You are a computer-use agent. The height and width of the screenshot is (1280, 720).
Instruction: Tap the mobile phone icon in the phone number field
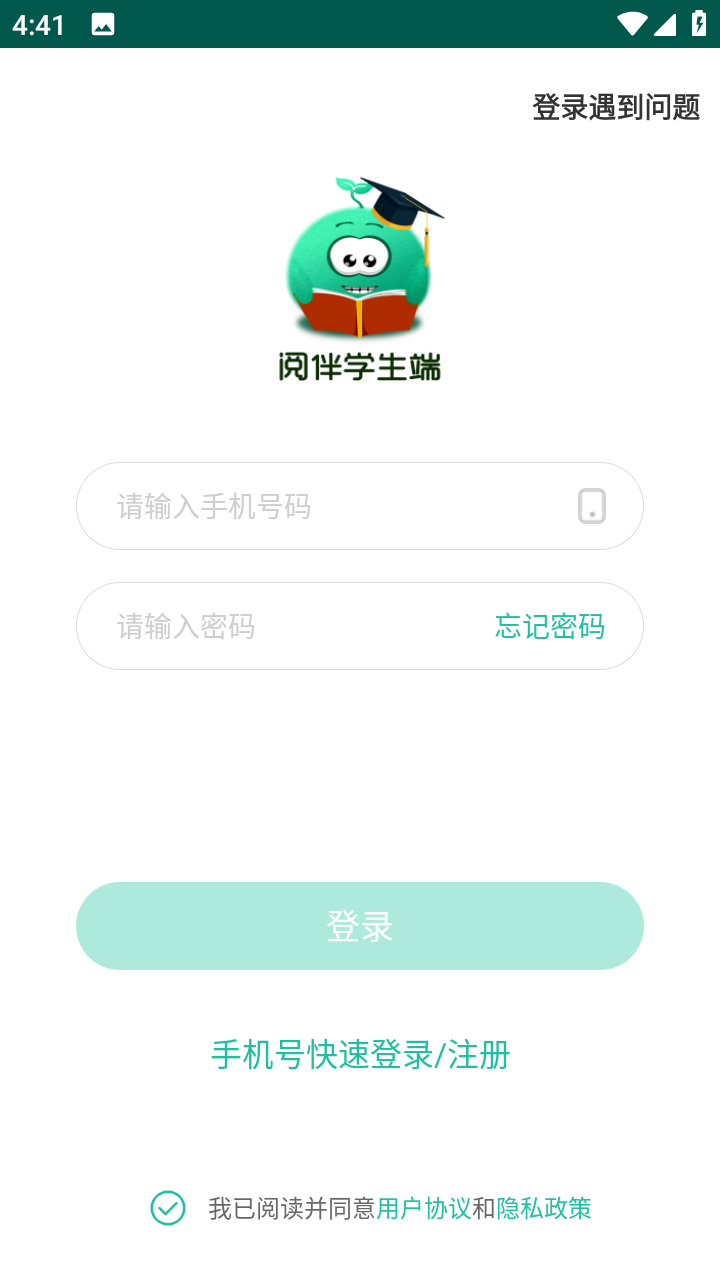(x=594, y=506)
